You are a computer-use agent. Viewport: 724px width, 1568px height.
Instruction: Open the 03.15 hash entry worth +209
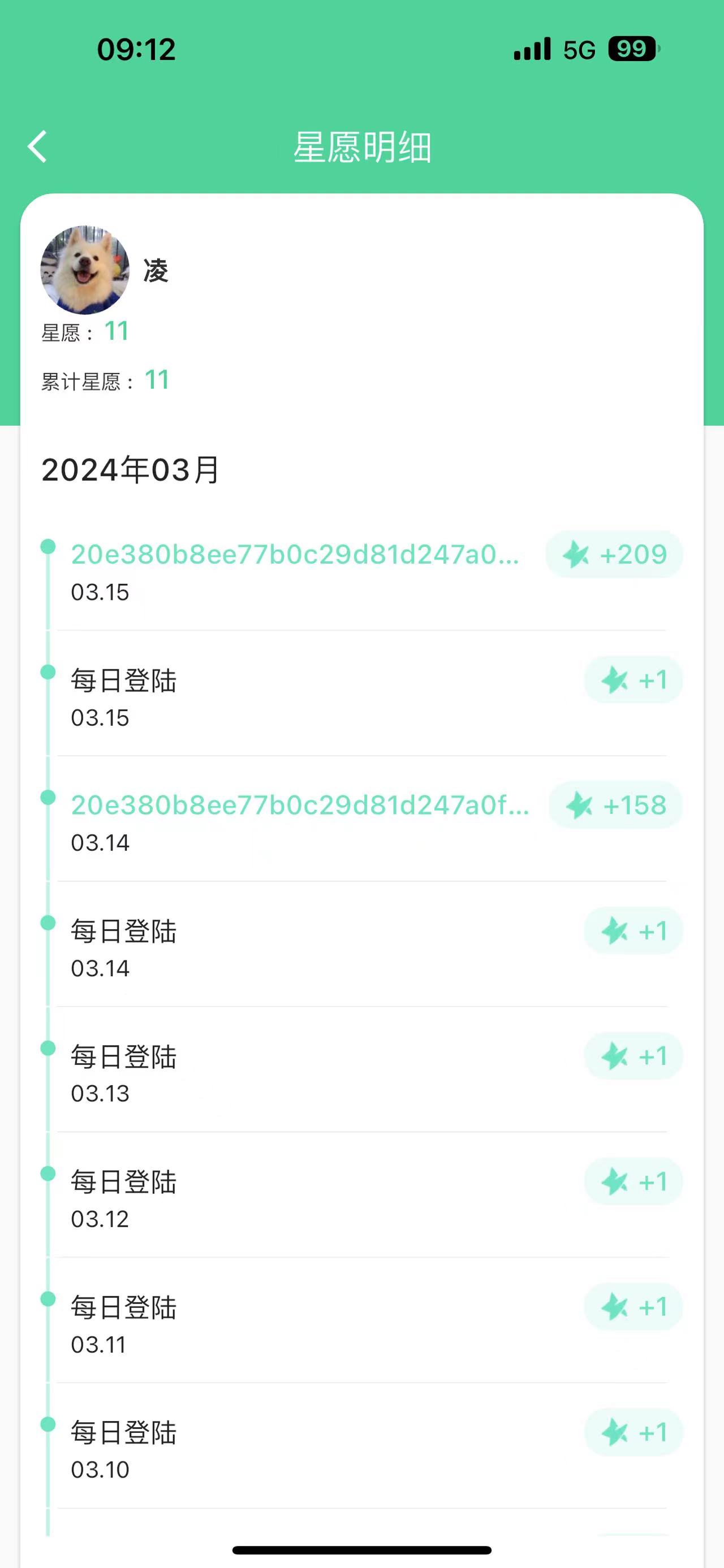(295, 555)
